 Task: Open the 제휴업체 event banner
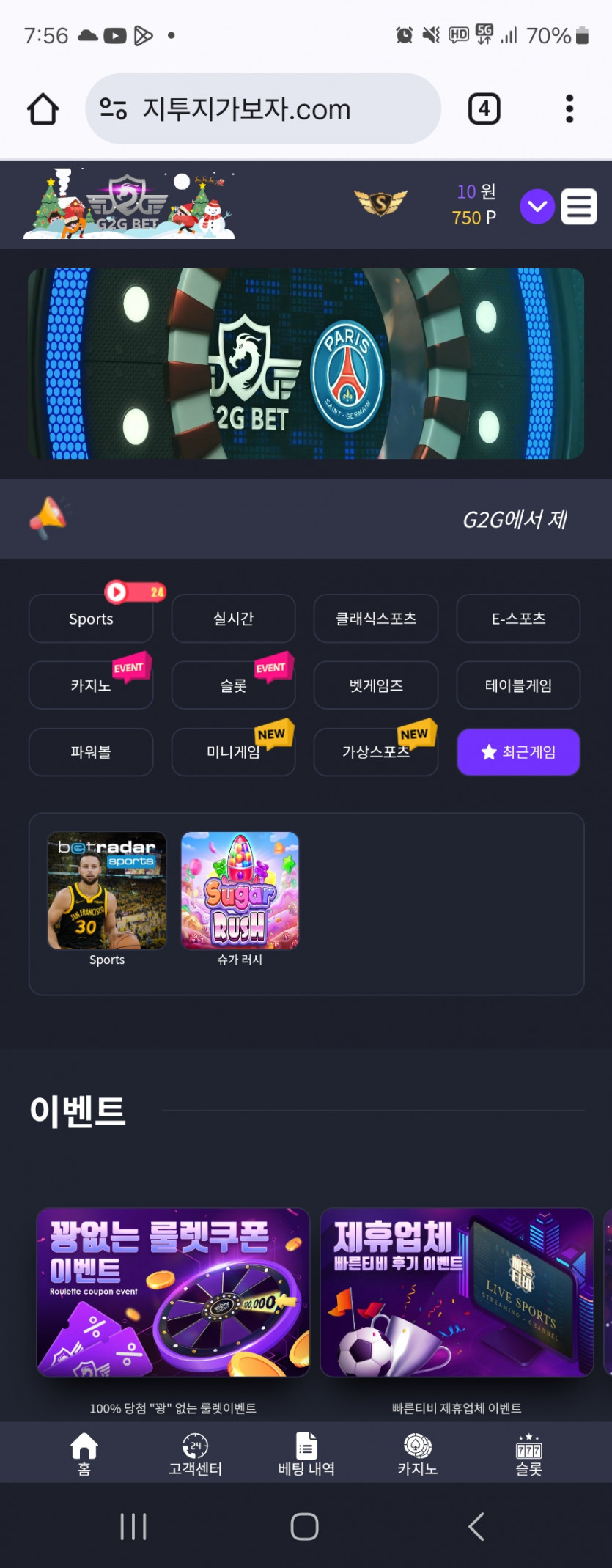pos(457,1292)
